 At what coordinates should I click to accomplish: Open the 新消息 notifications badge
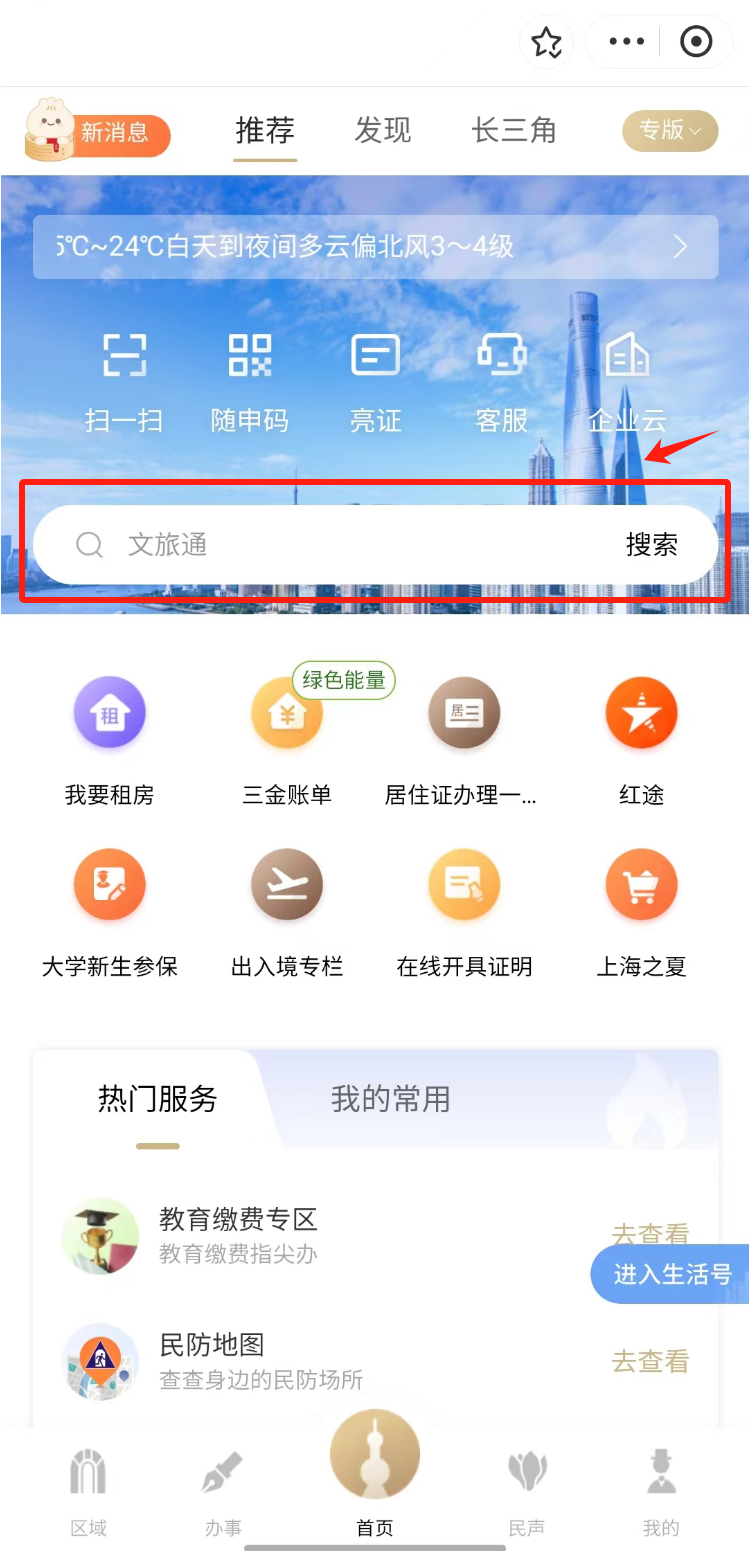99,133
